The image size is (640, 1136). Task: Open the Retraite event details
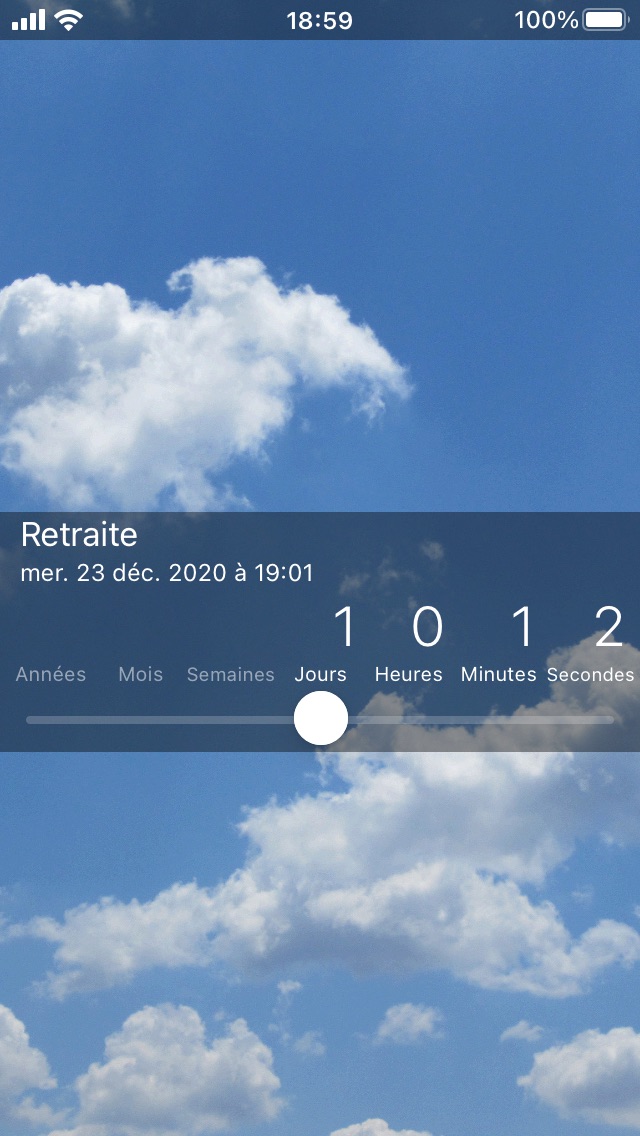click(80, 536)
